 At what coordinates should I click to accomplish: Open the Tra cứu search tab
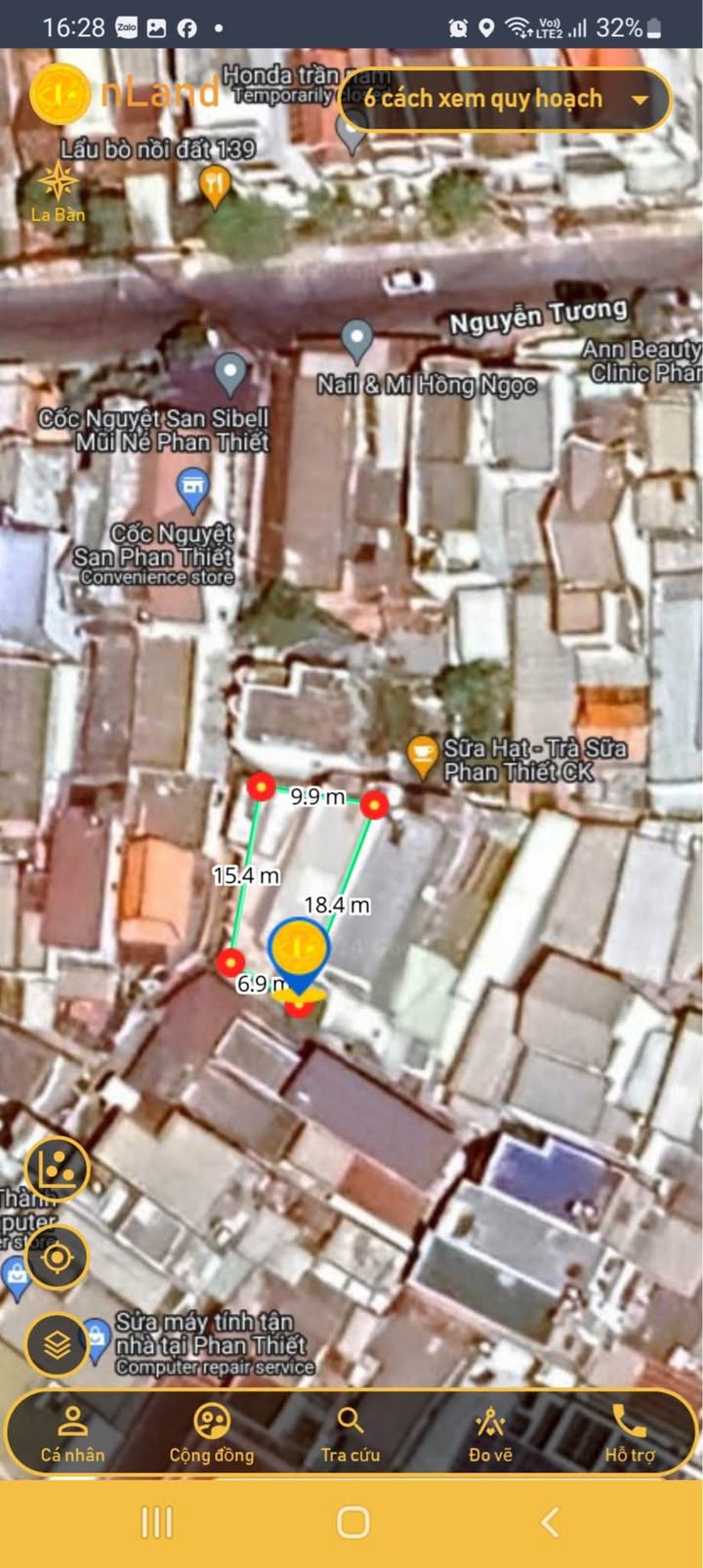(x=351, y=1434)
